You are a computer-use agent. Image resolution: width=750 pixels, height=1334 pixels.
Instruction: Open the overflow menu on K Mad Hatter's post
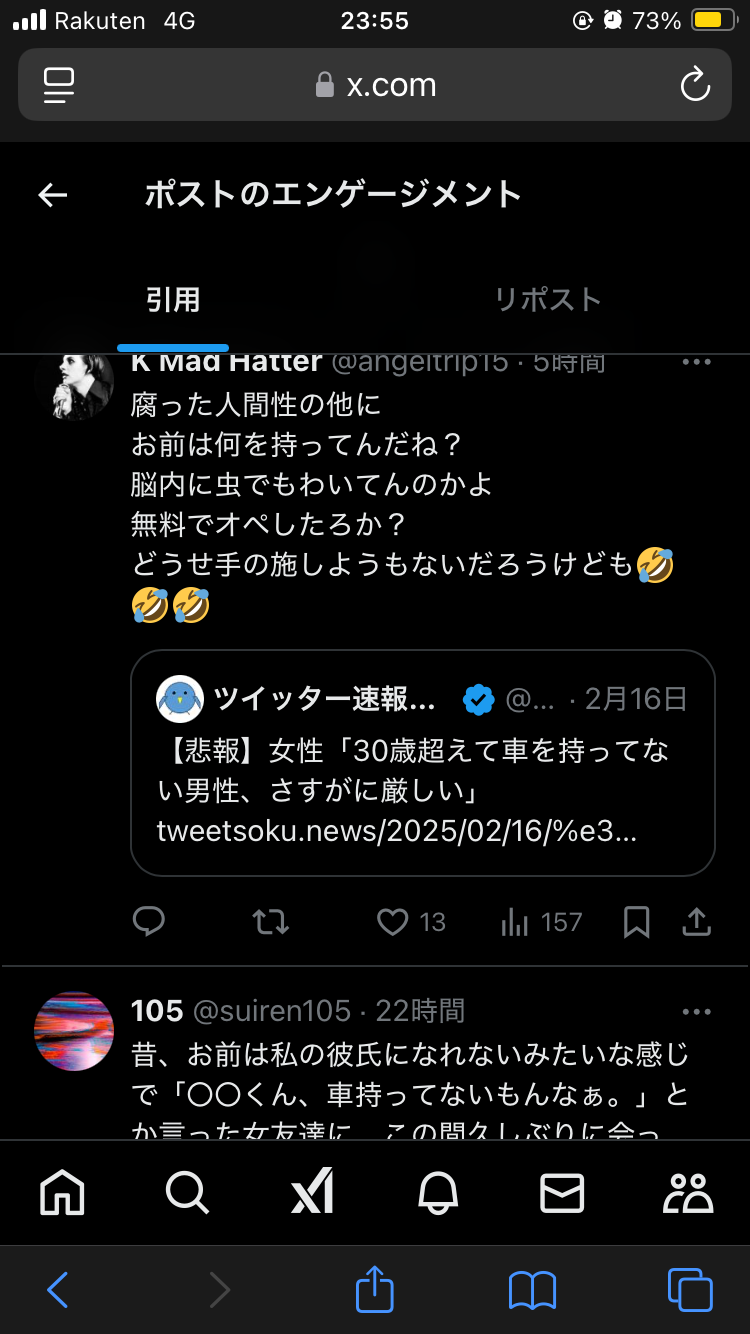pyautogui.click(x=696, y=362)
